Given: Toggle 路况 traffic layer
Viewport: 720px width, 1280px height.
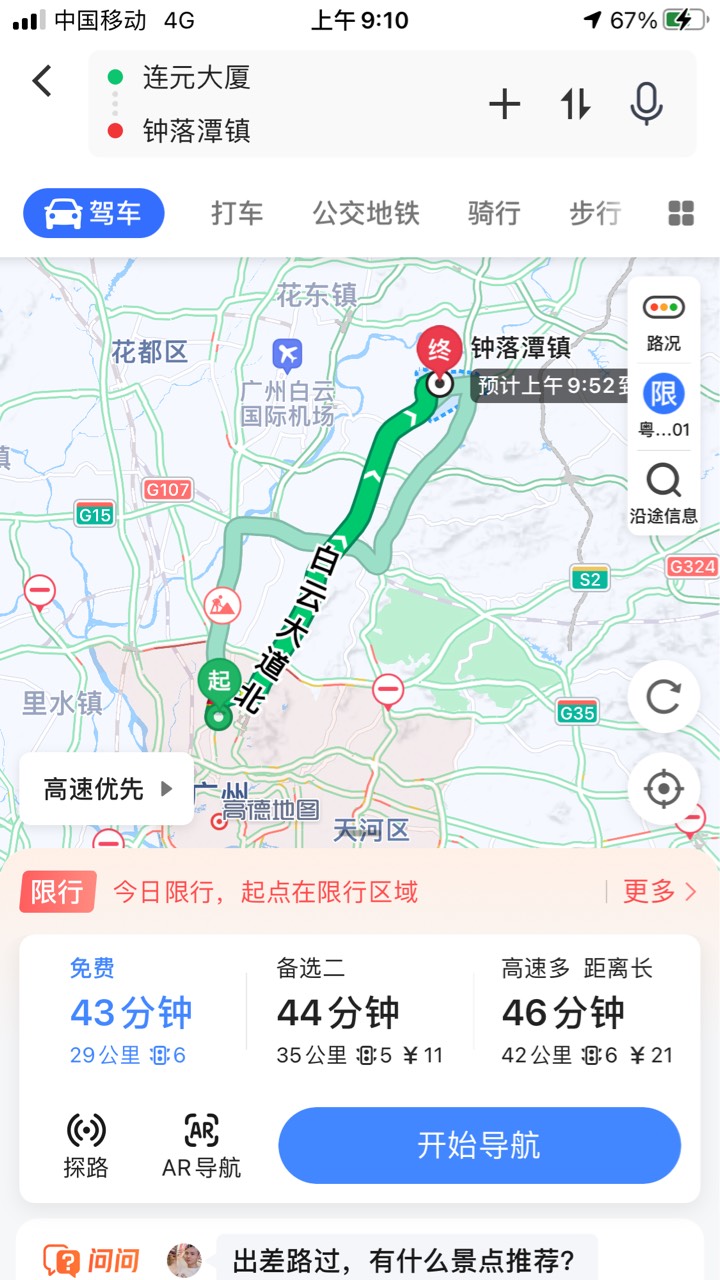Looking at the screenshot, I should 663,322.
